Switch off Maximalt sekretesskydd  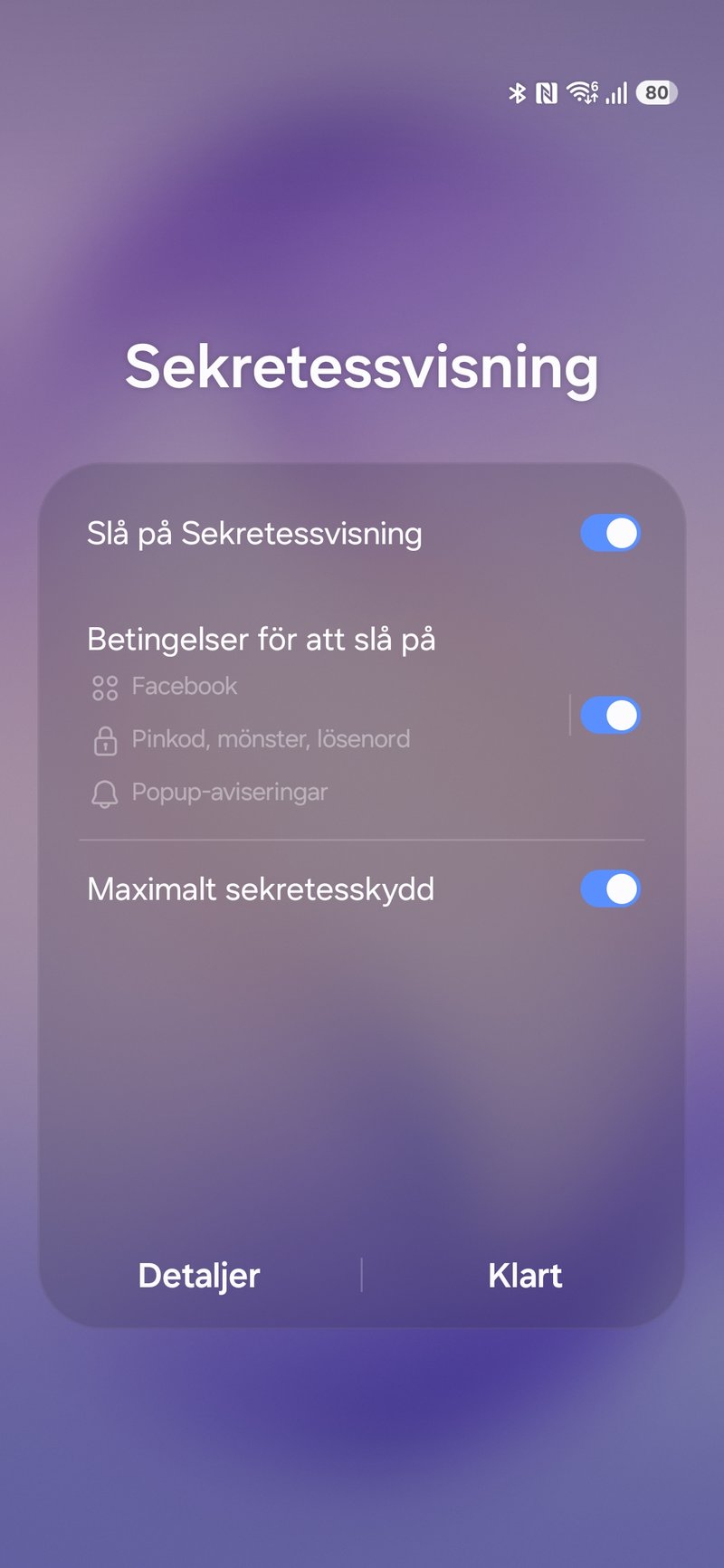[x=609, y=889]
